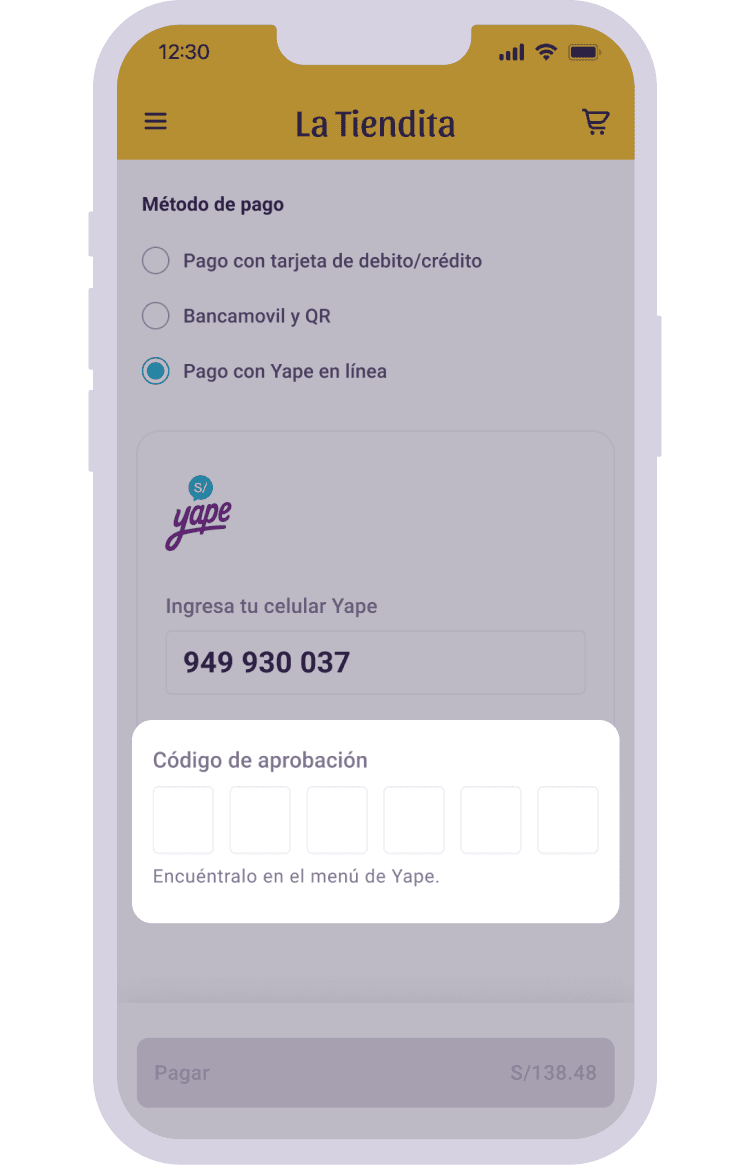Click the Encuéntralo en el menú de Yape text

pos(298,878)
